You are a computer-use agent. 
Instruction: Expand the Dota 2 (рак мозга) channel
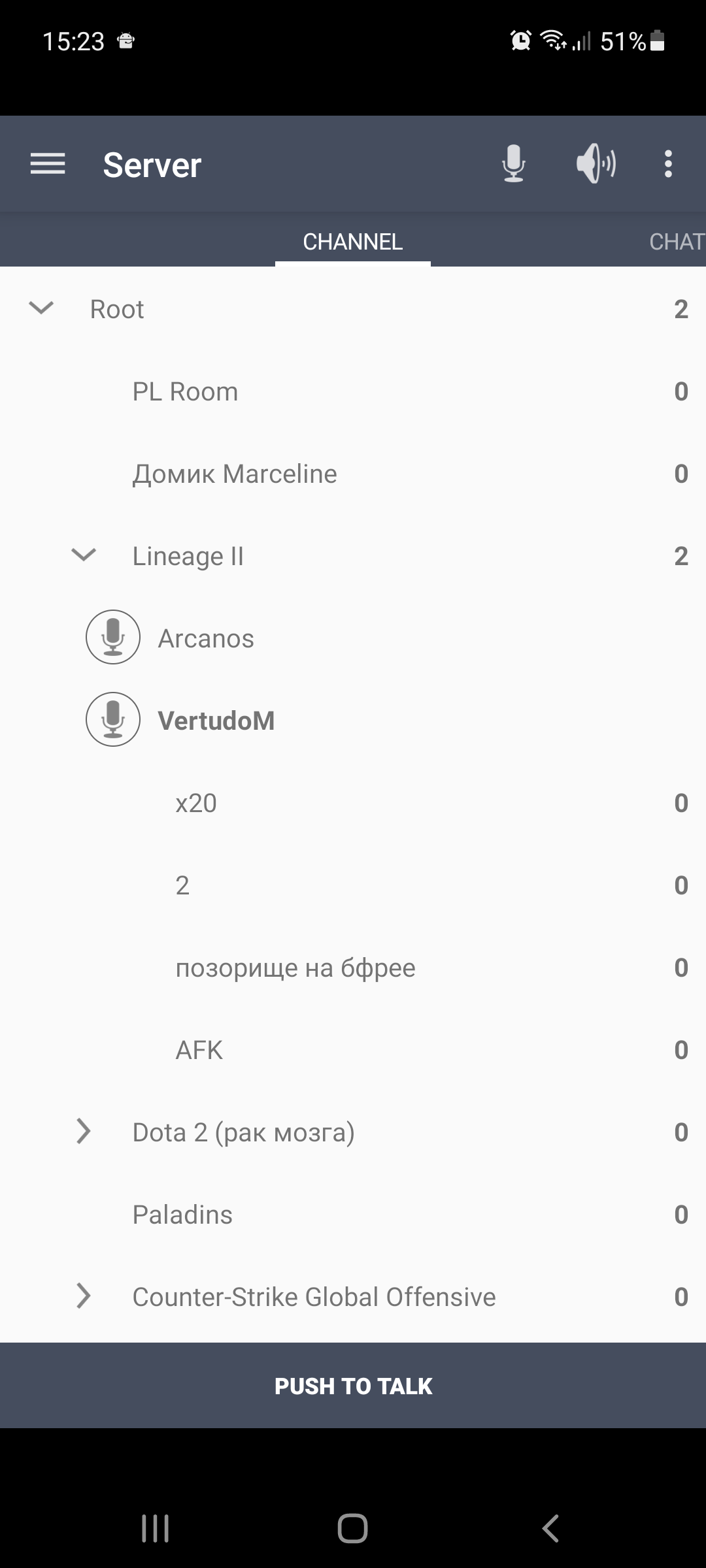(84, 1132)
